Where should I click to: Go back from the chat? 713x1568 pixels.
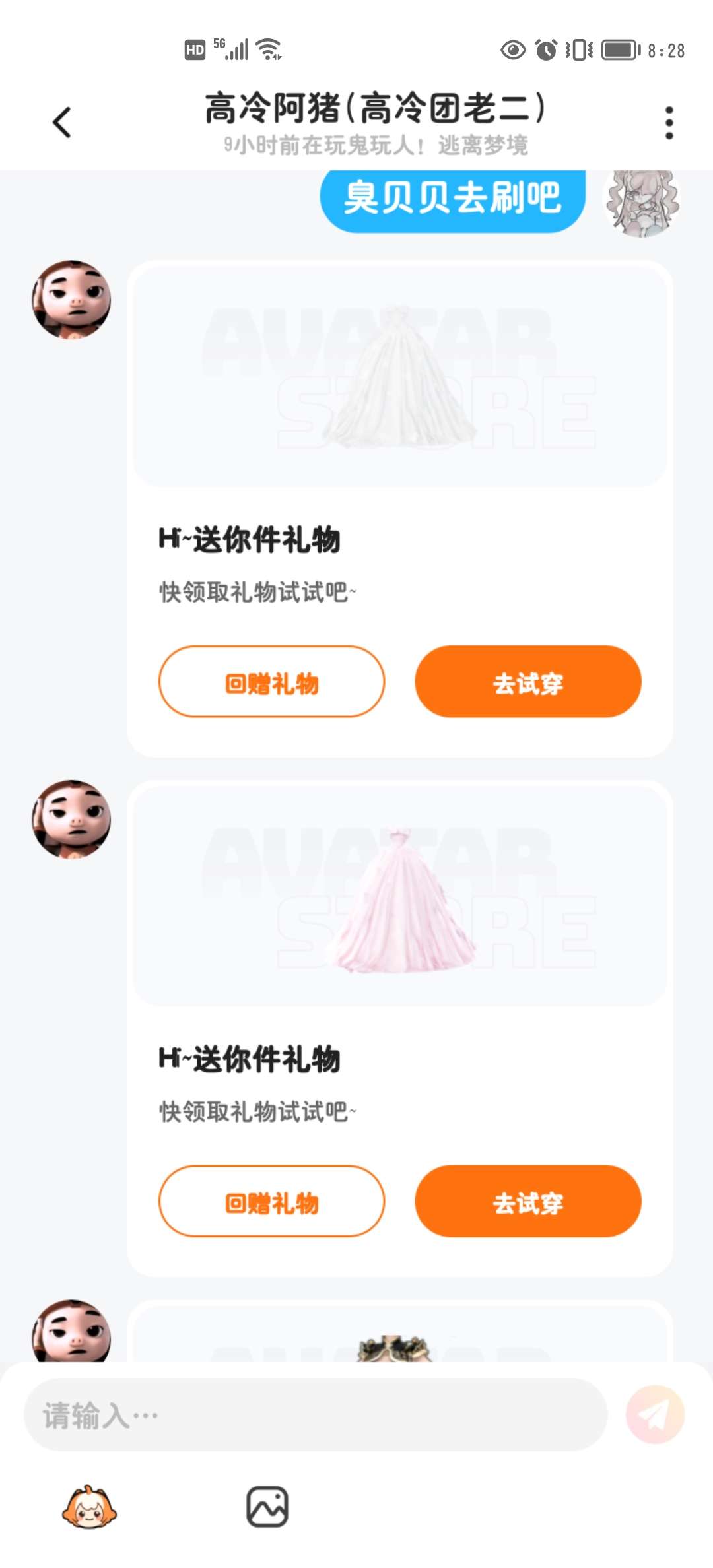pyautogui.click(x=62, y=122)
